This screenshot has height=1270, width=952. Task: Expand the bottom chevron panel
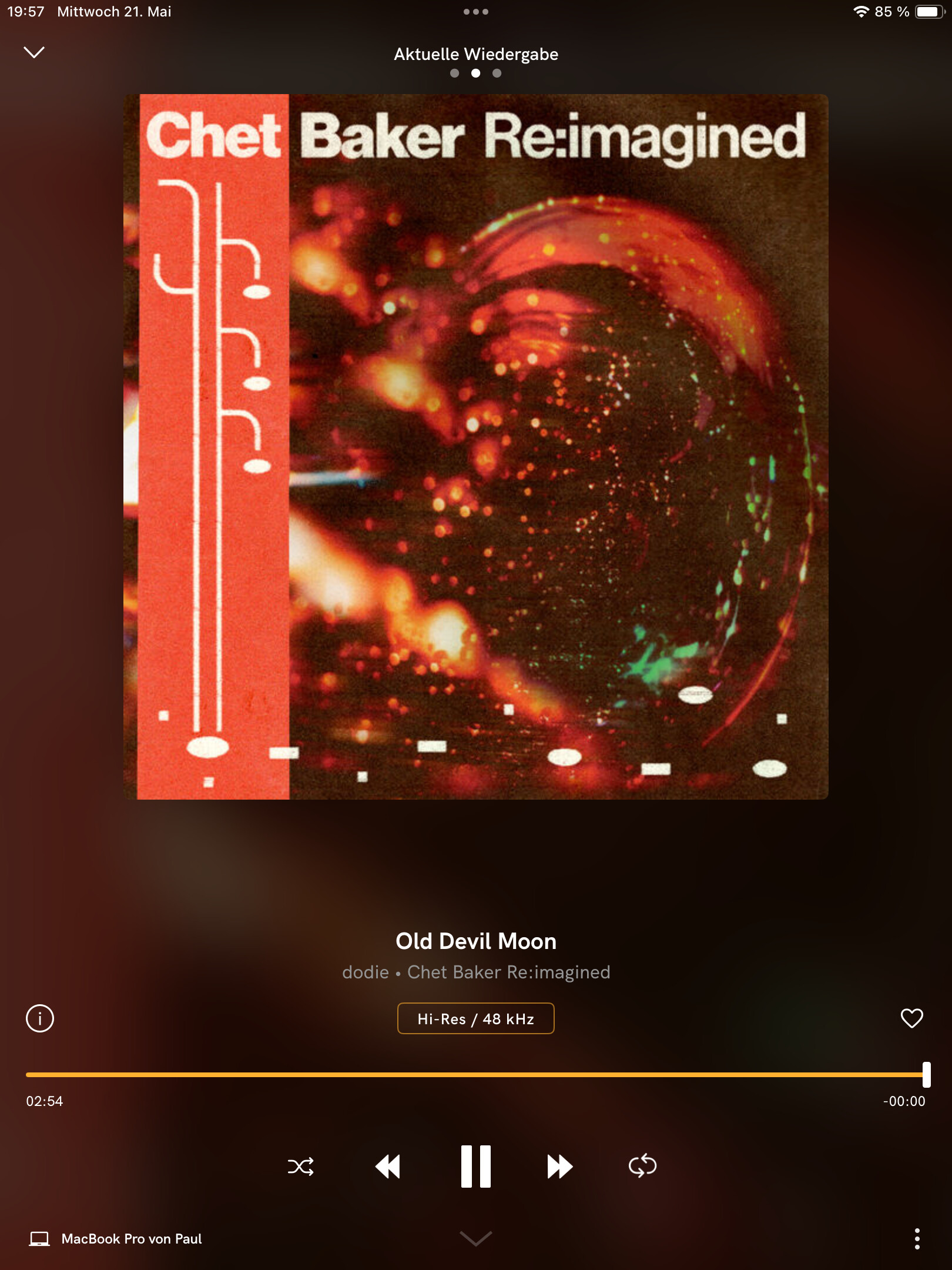[x=475, y=1238]
